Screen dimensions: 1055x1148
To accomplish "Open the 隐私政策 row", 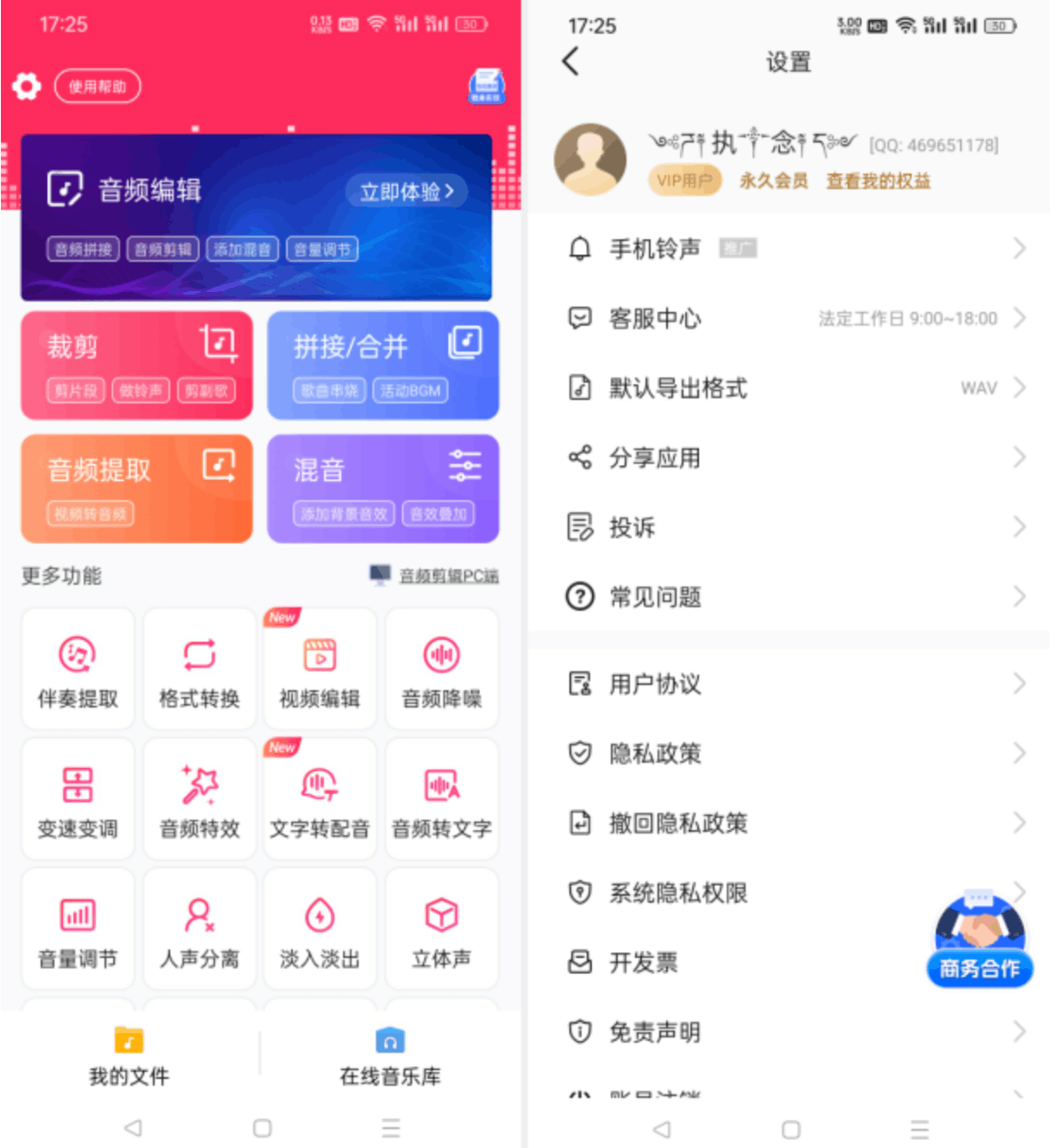I will point(791,753).
